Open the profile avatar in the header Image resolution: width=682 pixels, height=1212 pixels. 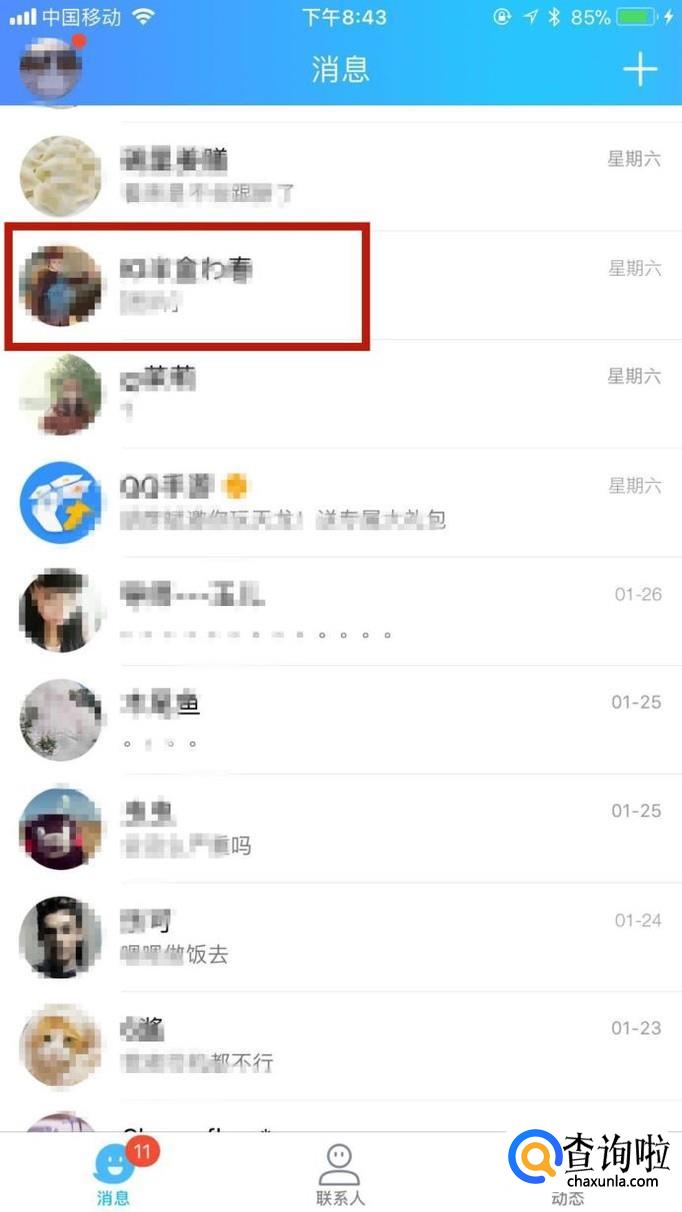tap(50, 68)
